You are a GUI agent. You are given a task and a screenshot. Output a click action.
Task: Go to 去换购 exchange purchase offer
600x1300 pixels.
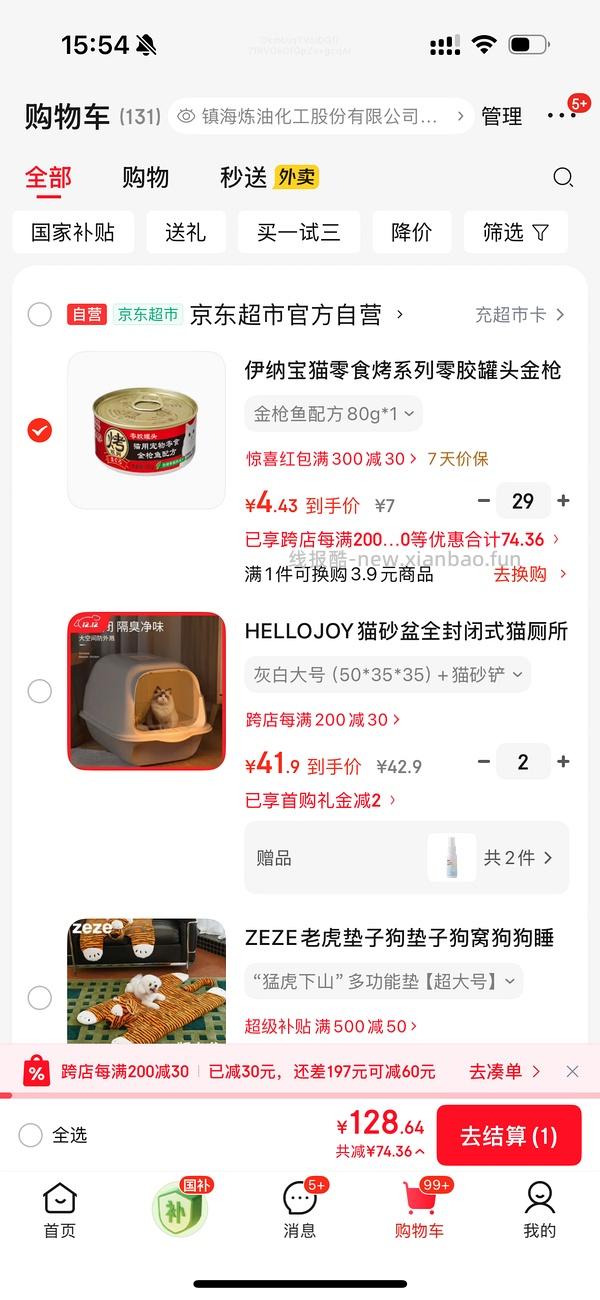coord(530,574)
